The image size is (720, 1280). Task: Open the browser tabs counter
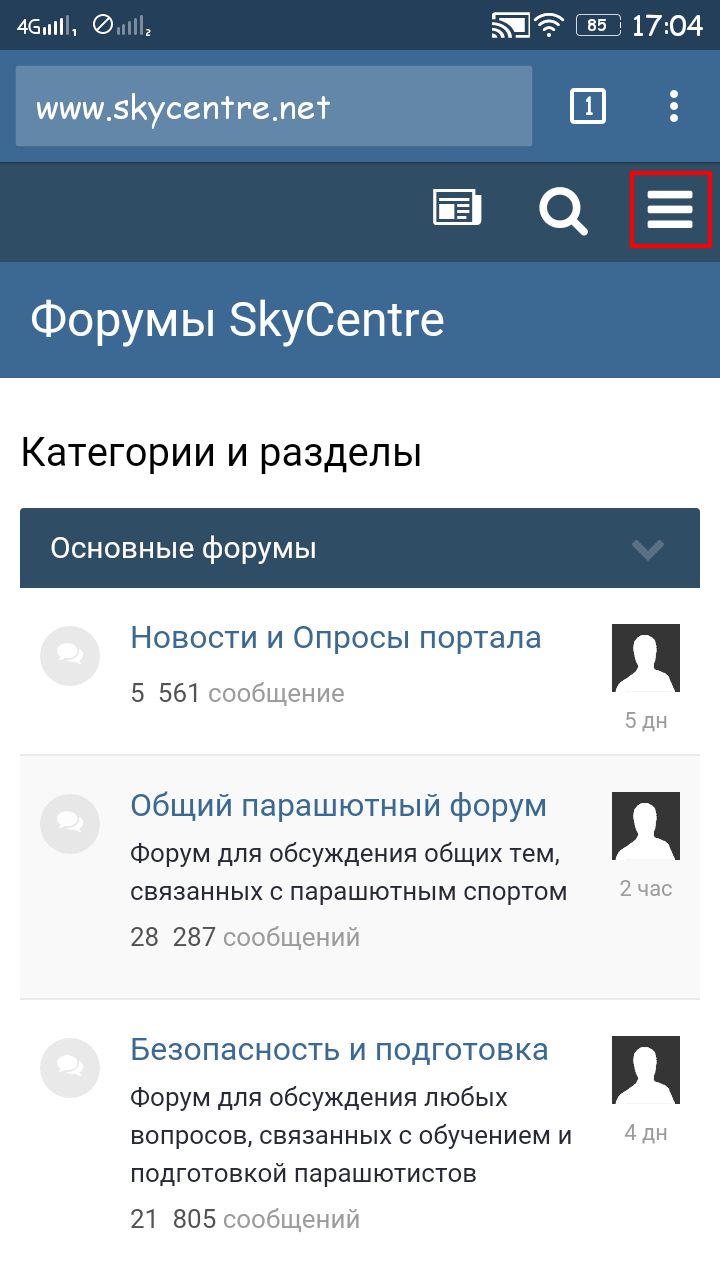(588, 106)
